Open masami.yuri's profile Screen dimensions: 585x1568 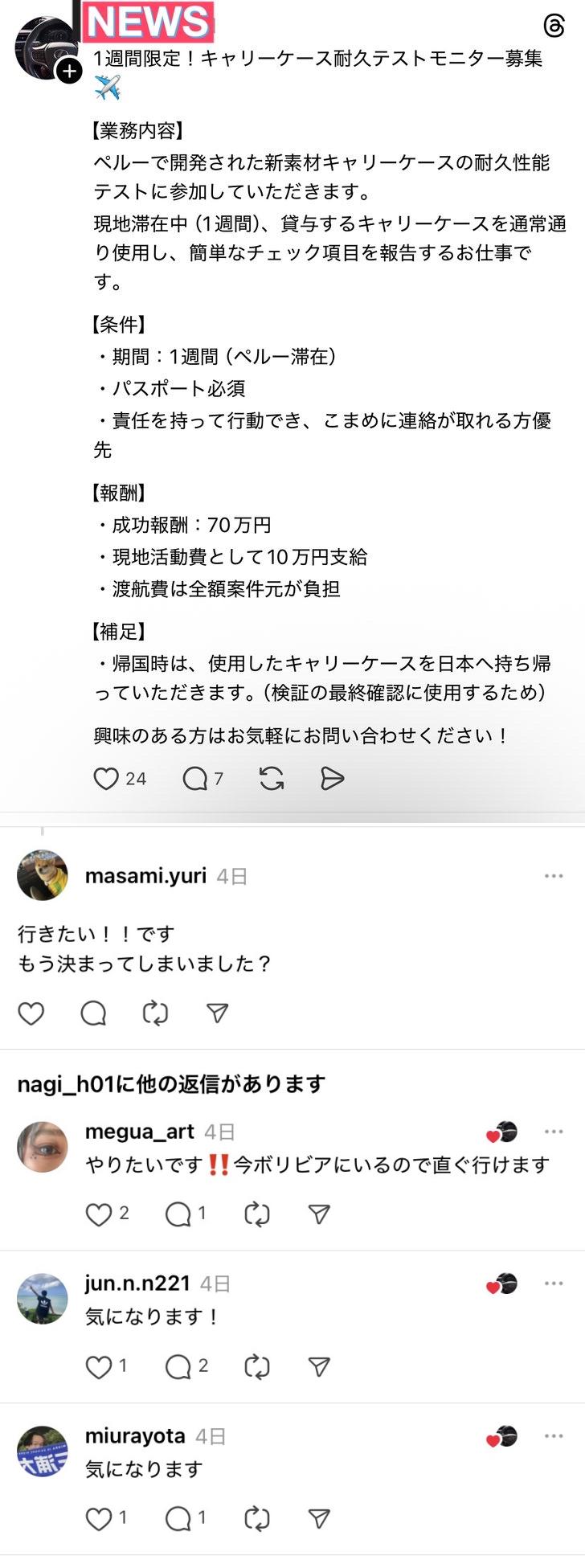click(145, 875)
